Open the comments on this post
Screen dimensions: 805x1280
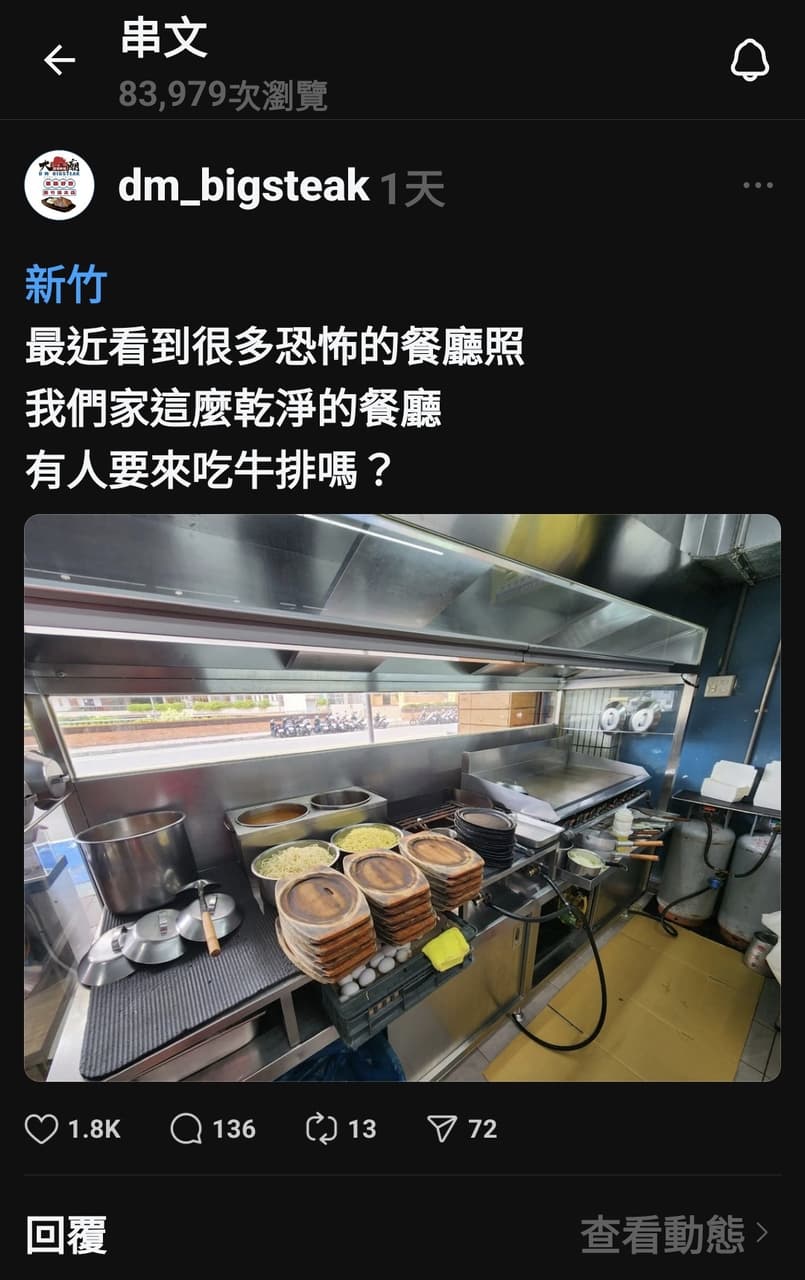(186, 1129)
